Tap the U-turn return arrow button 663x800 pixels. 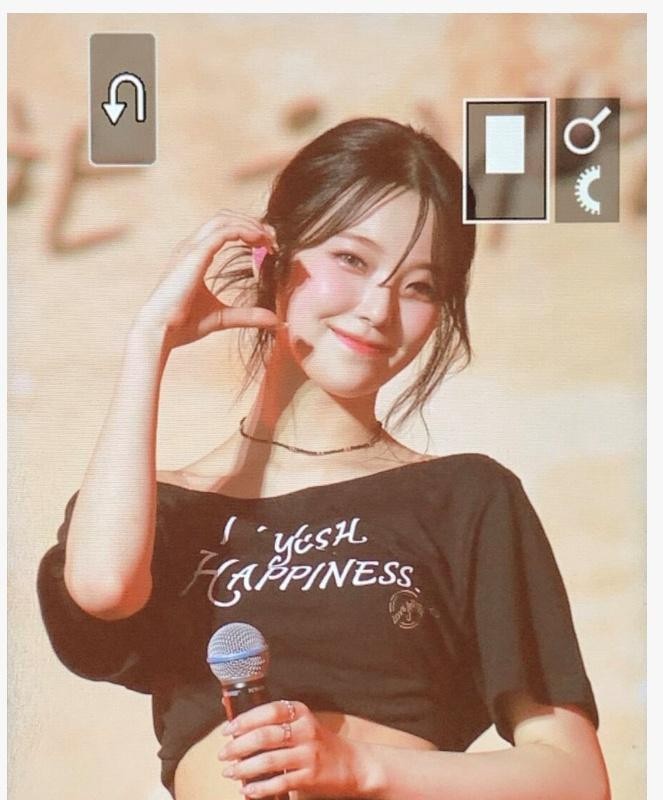click(123, 100)
